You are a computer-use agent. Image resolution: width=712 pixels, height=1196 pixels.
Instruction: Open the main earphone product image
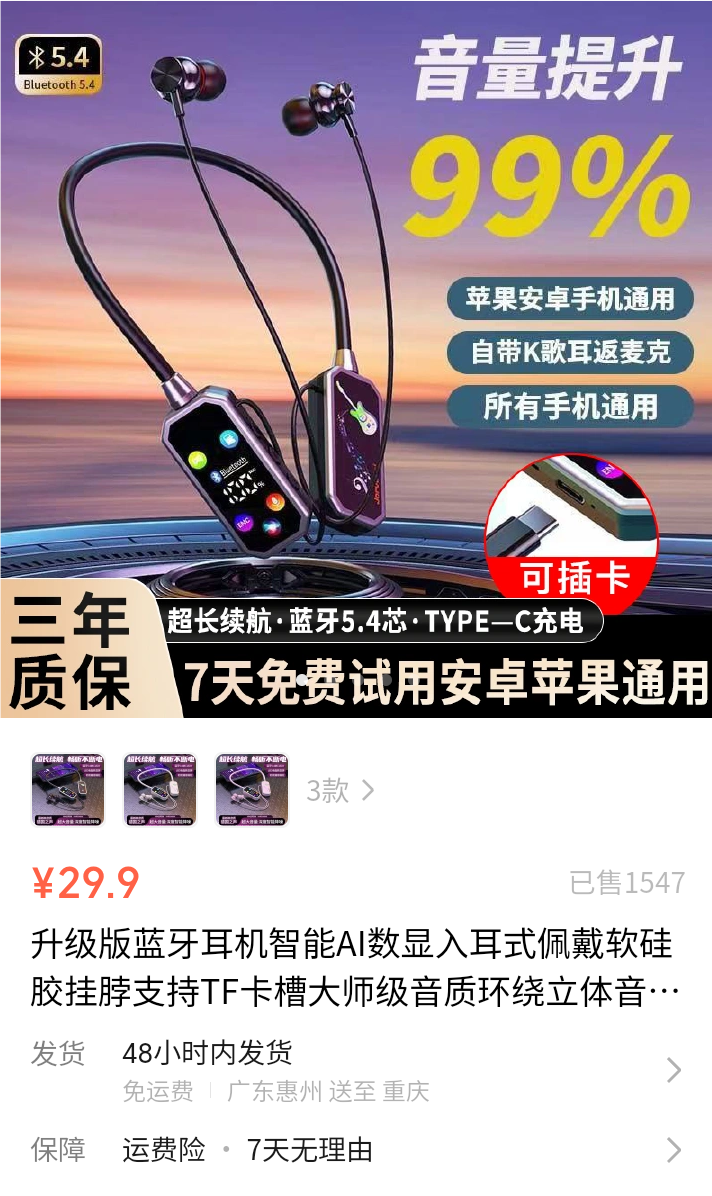(x=356, y=360)
